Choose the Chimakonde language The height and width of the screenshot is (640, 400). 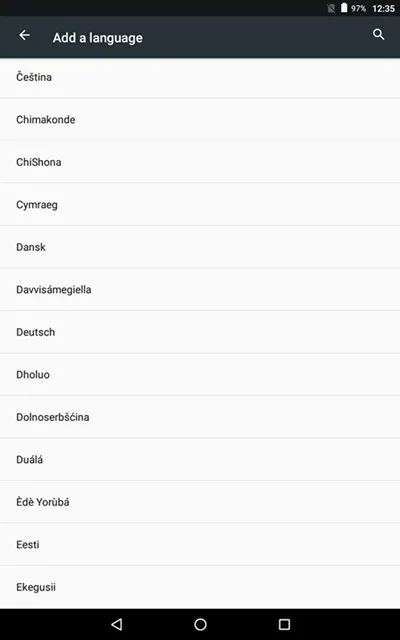tap(200, 120)
